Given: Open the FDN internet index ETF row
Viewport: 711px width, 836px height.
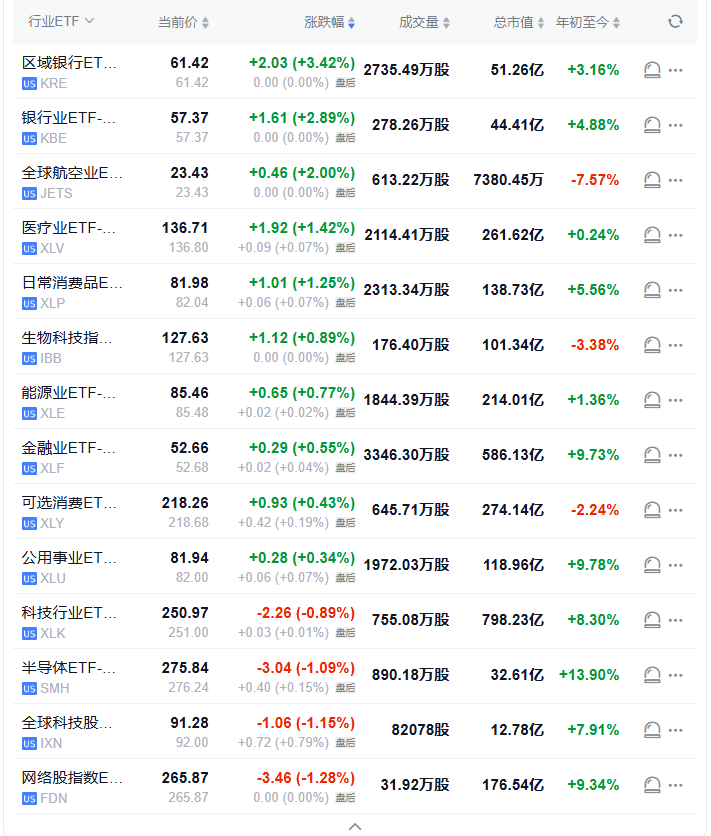Looking at the screenshot, I should point(72,778).
